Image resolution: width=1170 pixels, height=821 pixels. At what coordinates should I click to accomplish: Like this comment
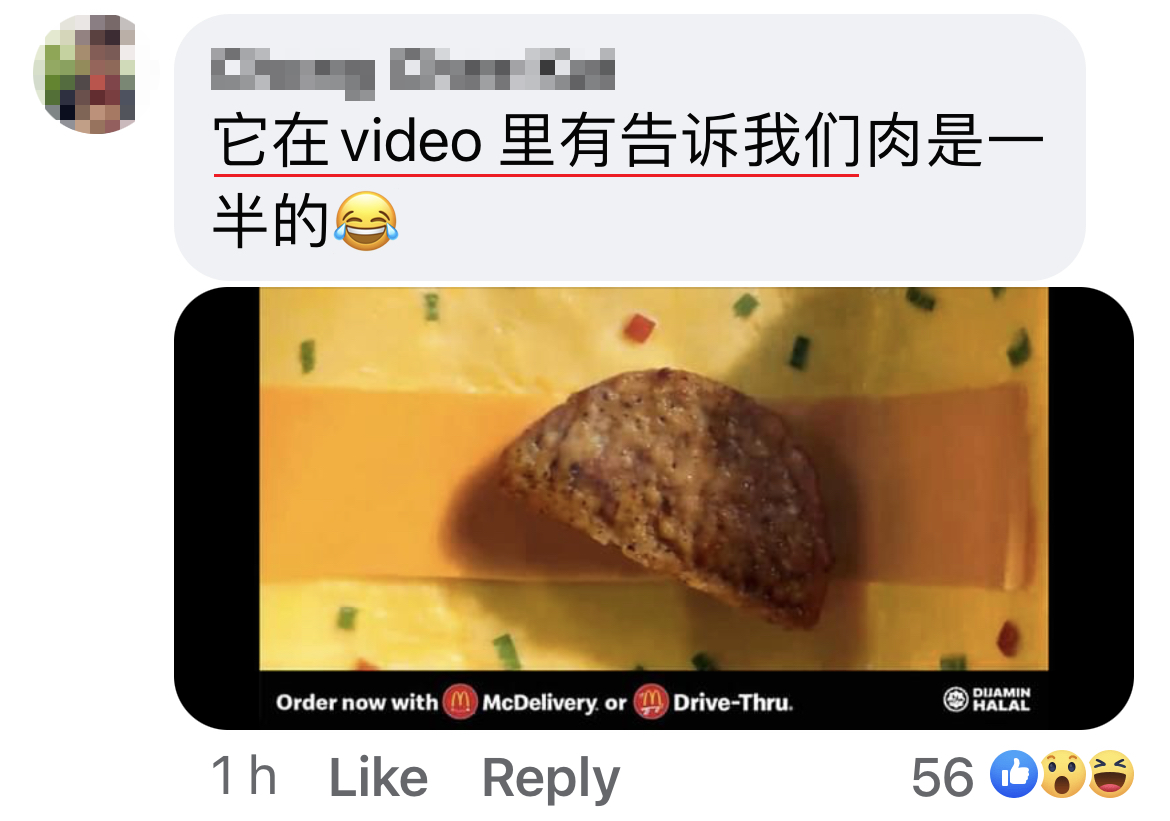click(378, 777)
